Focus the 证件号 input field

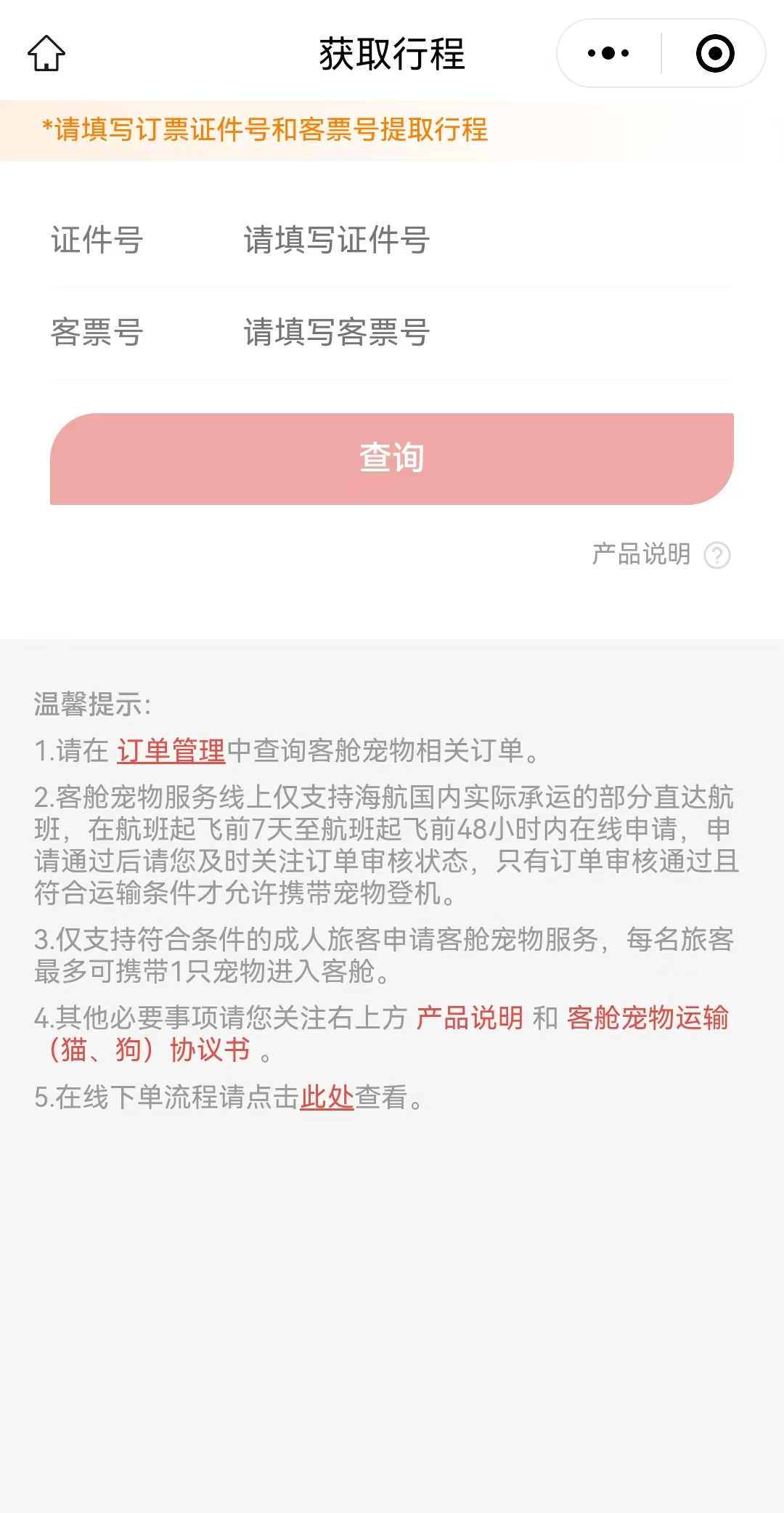pyautogui.click(x=479, y=240)
